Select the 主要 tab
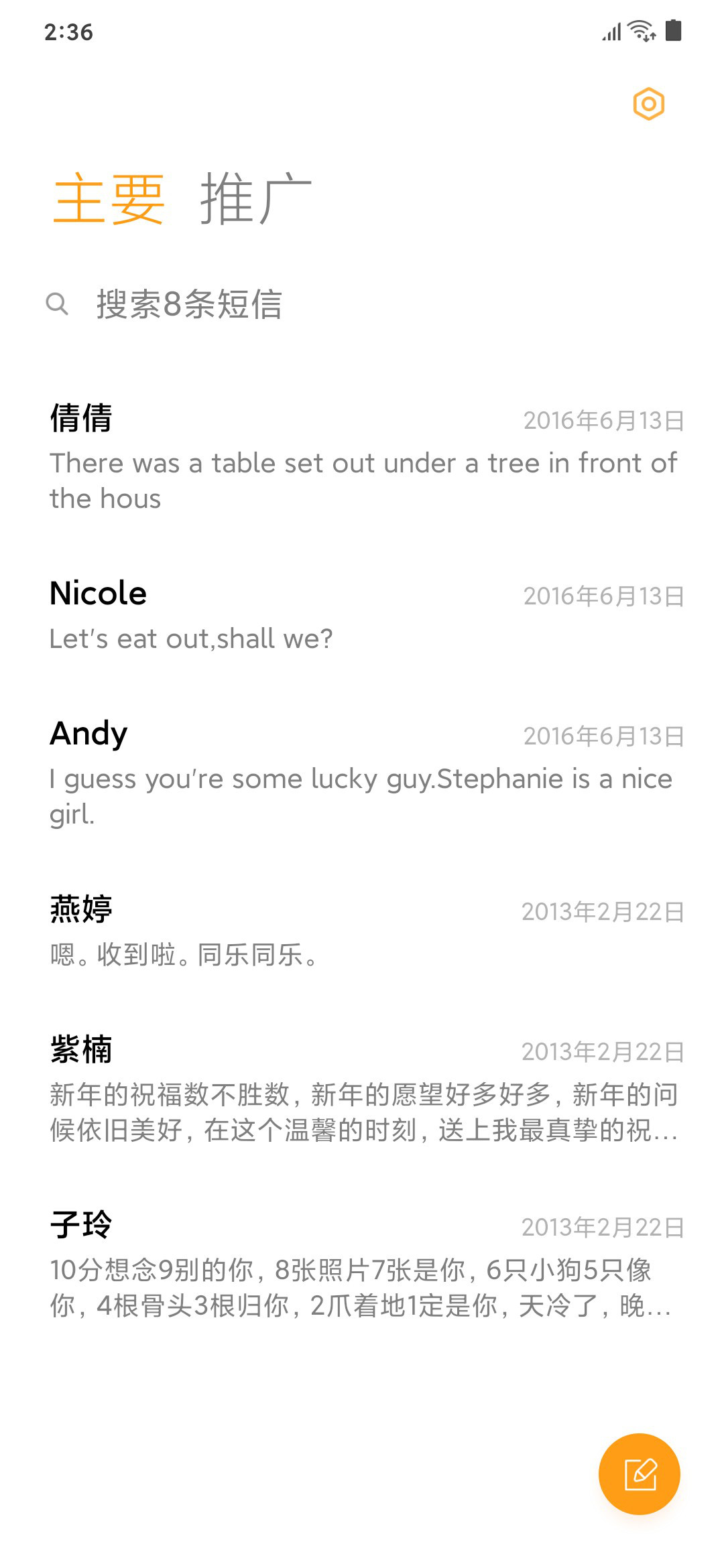 point(109,198)
